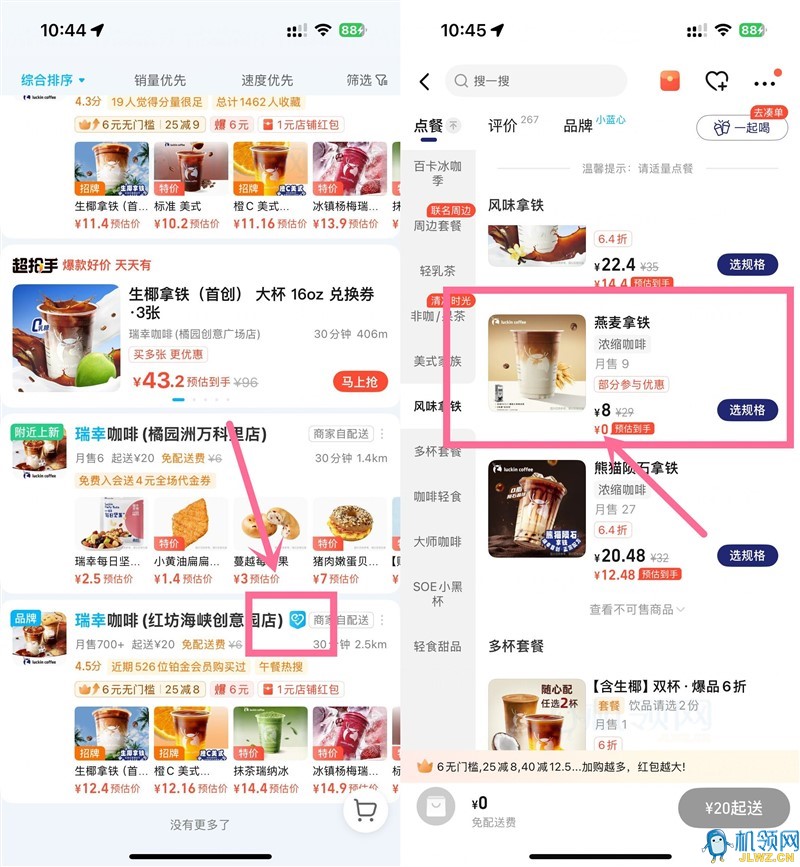Viewport: 800px width, 867px height.
Task: Tap 选规格 for 燕麦拿铁
Action: coord(747,410)
